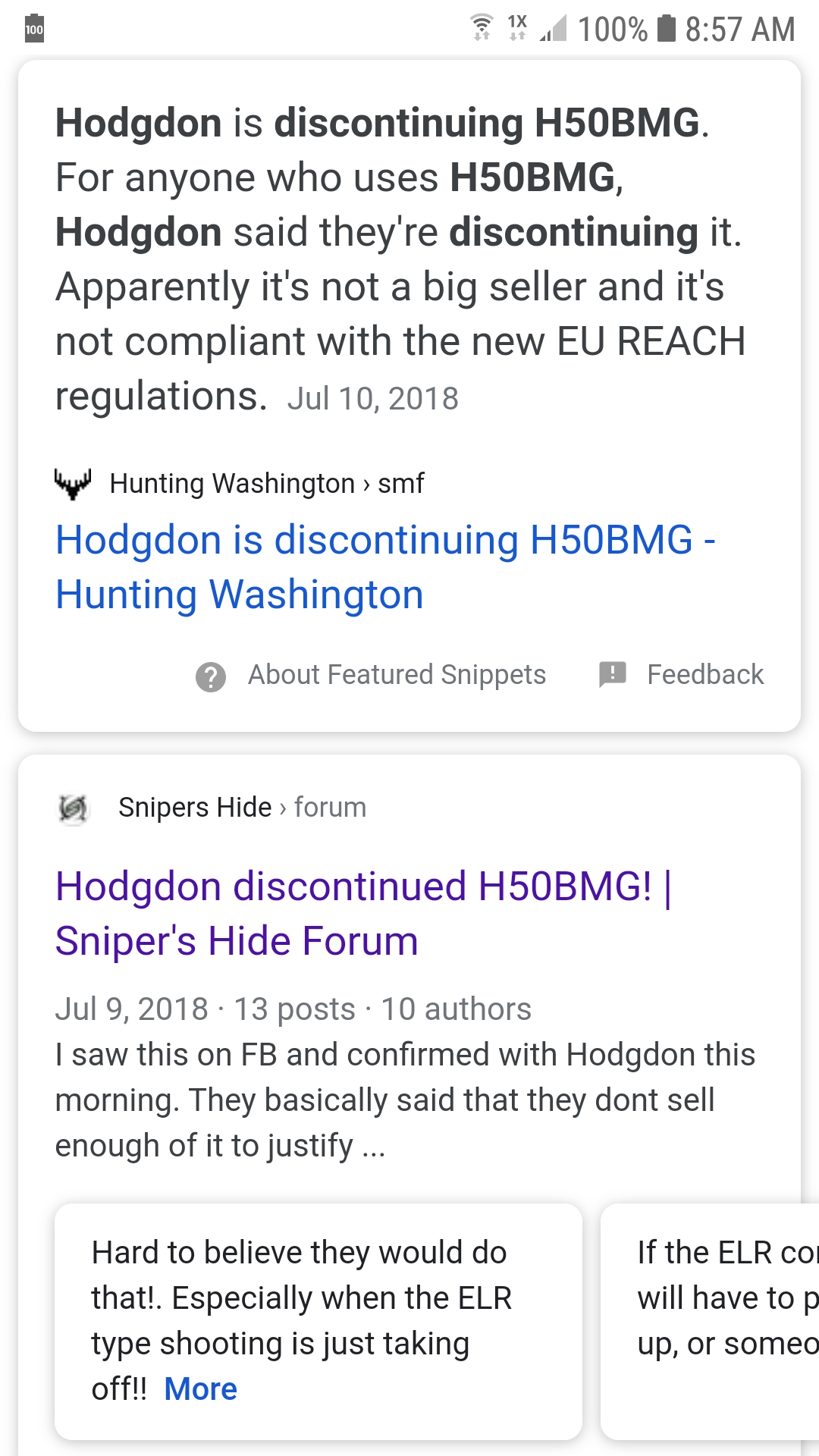Viewport: 819px width, 1456px height.
Task: Open the Sniper's Hide Forum result
Action: pyautogui.click(x=362, y=913)
